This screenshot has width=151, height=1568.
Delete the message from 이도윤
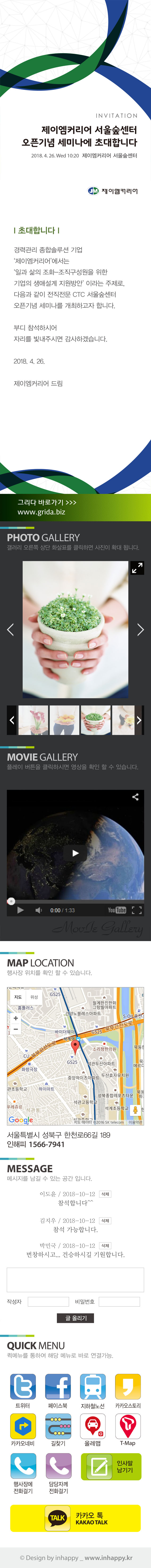(x=105, y=1194)
